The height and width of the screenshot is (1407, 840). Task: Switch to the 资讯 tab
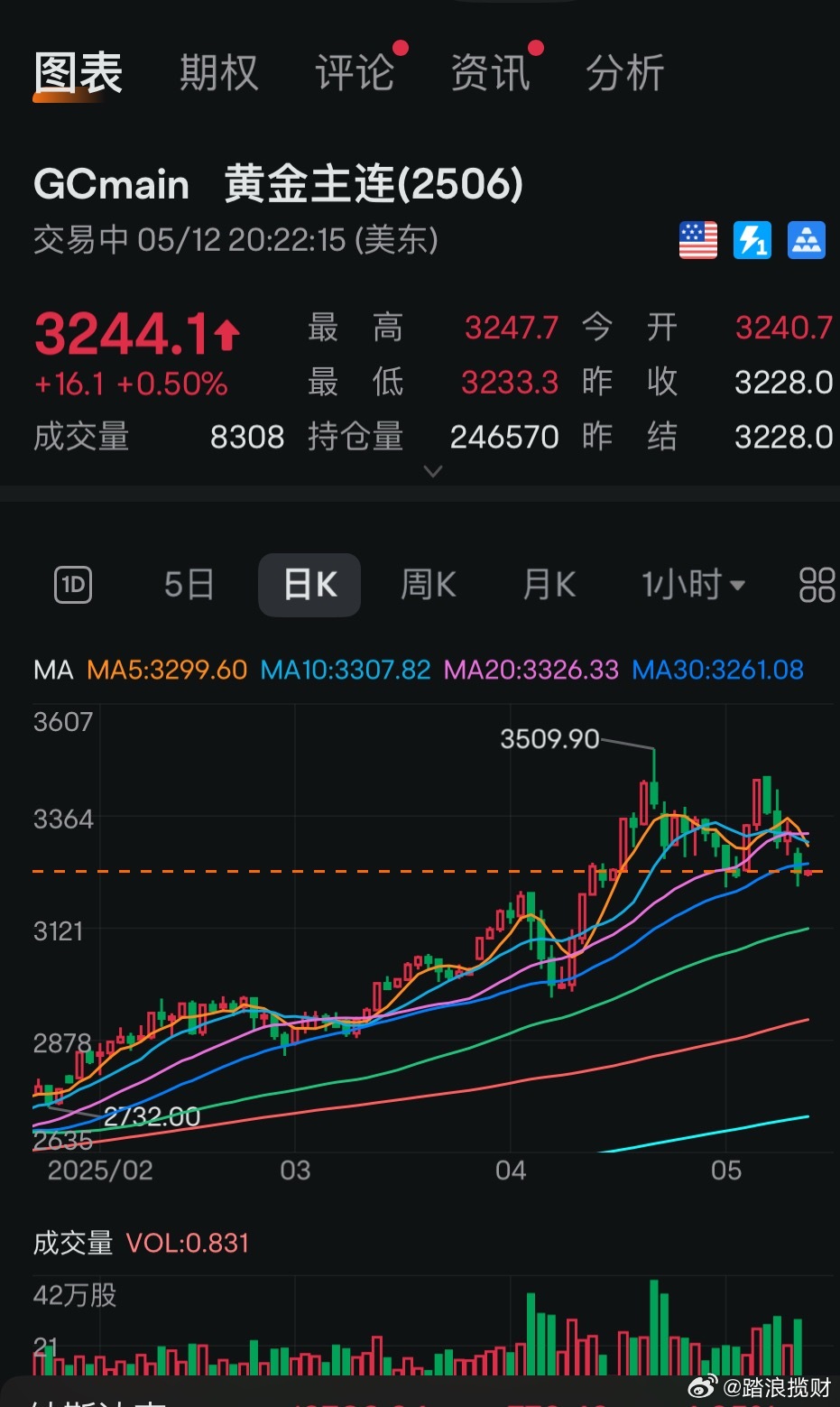point(490,73)
